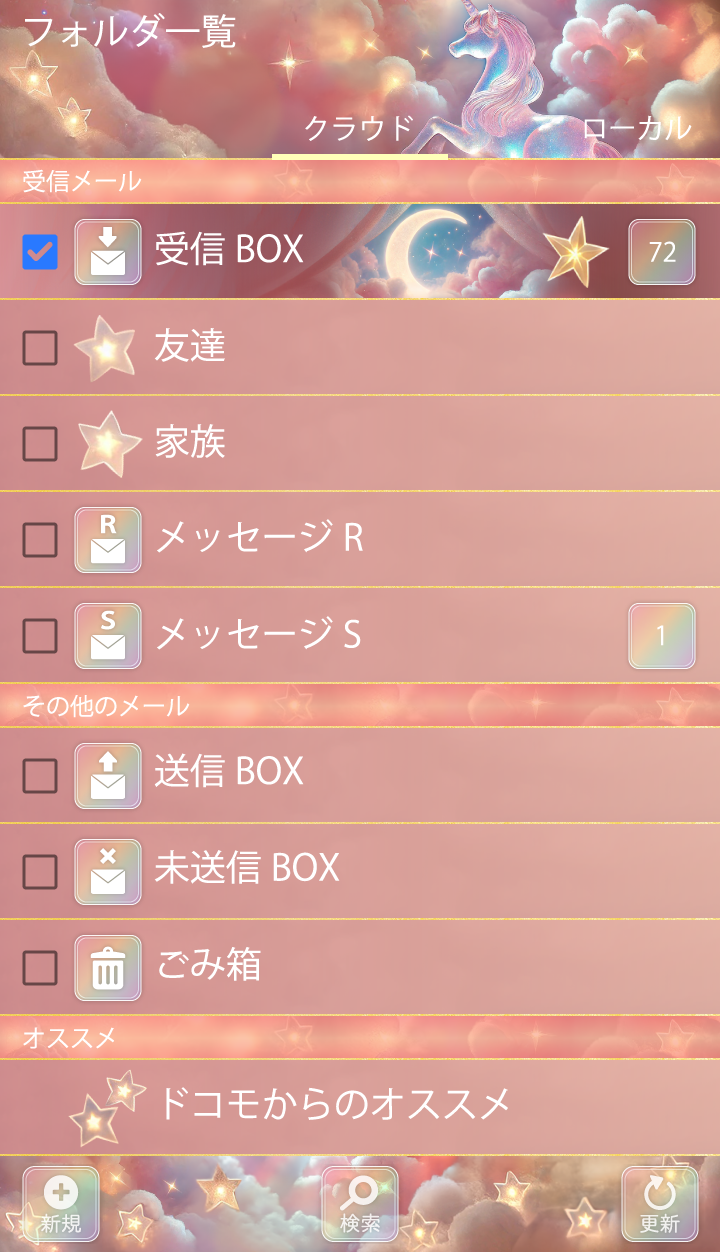The height and width of the screenshot is (1252, 720).
Task: Mark the メッセージ S checkbox
Action: pyautogui.click(x=40, y=636)
